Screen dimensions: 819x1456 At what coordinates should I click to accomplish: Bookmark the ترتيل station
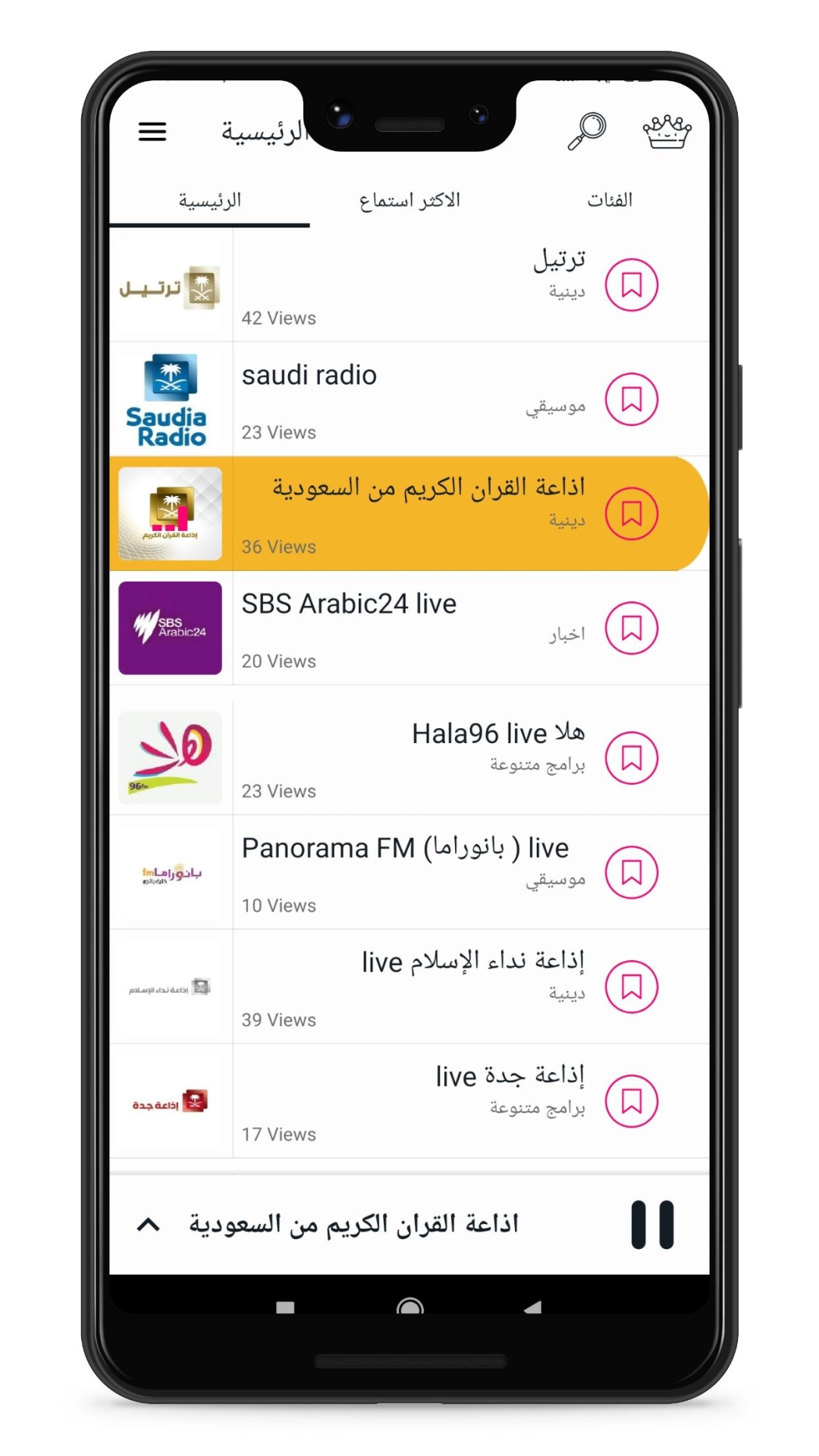click(631, 285)
